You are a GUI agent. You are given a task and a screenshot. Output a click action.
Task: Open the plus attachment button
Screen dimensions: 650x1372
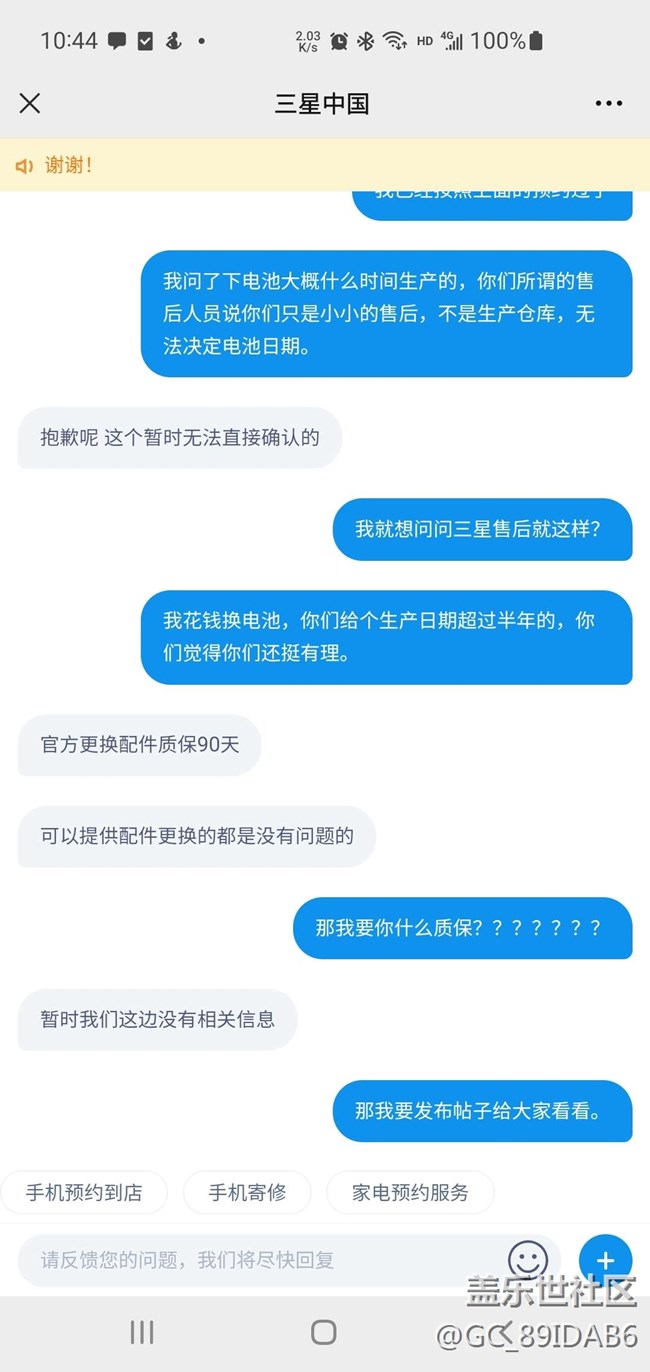click(605, 1260)
